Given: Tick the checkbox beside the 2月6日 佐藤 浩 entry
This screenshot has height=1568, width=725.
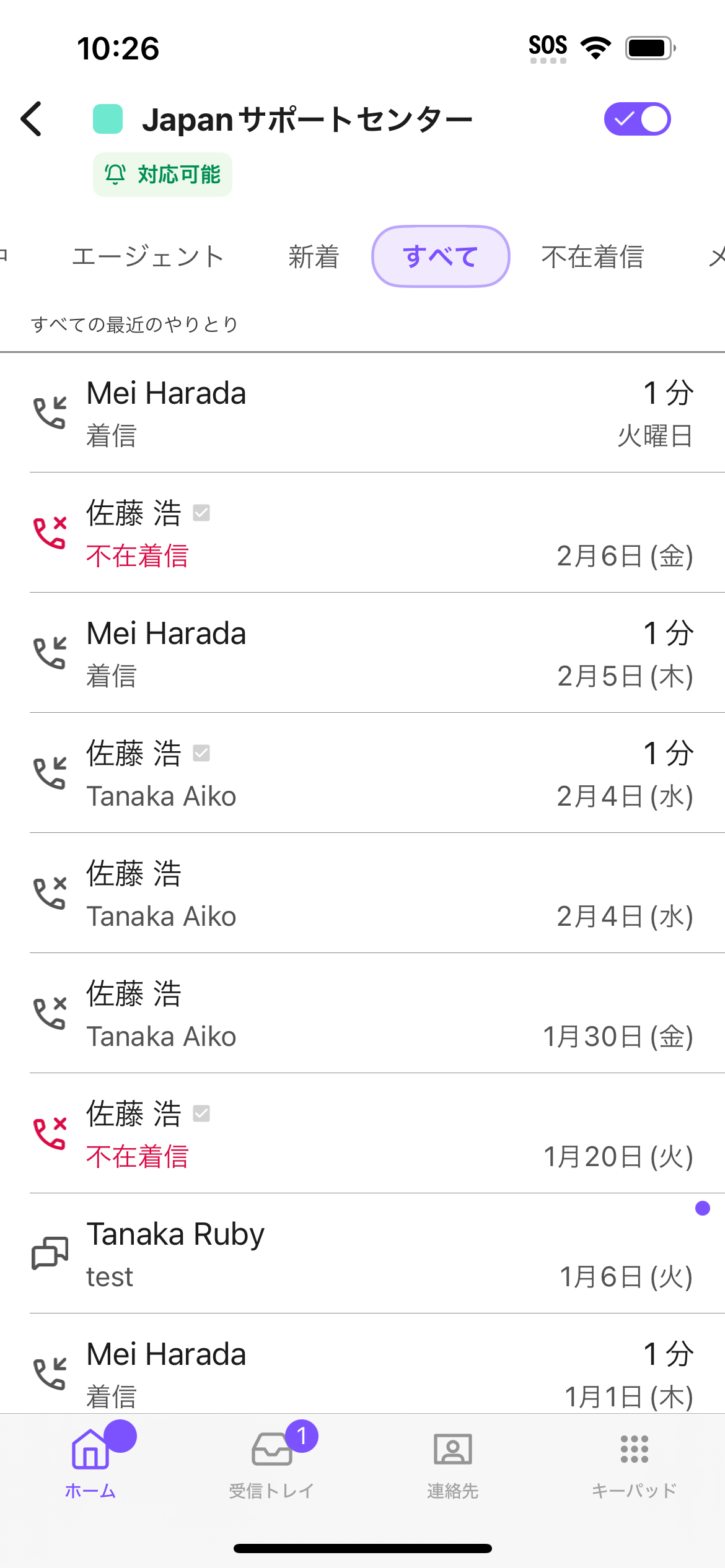Looking at the screenshot, I should tap(202, 513).
